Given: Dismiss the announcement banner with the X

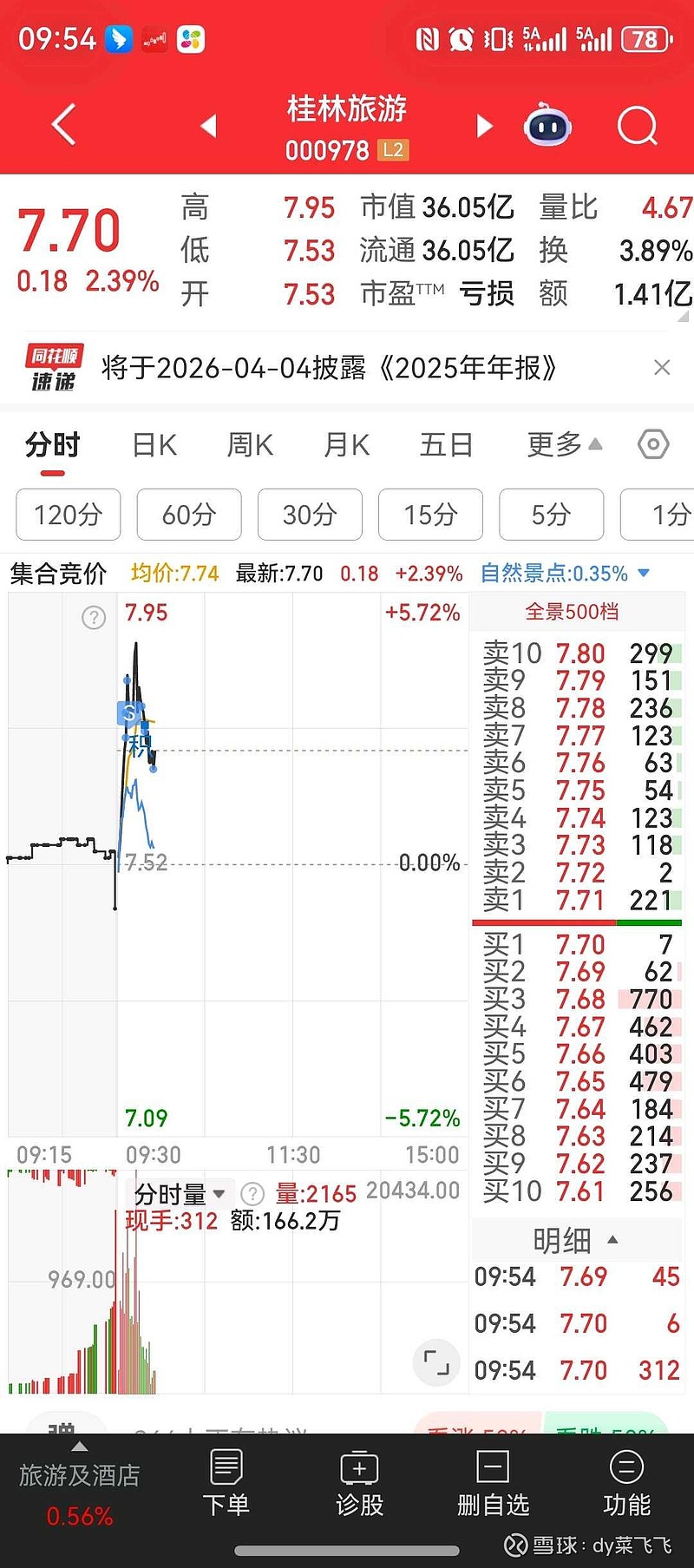Looking at the screenshot, I should pos(662,369).
